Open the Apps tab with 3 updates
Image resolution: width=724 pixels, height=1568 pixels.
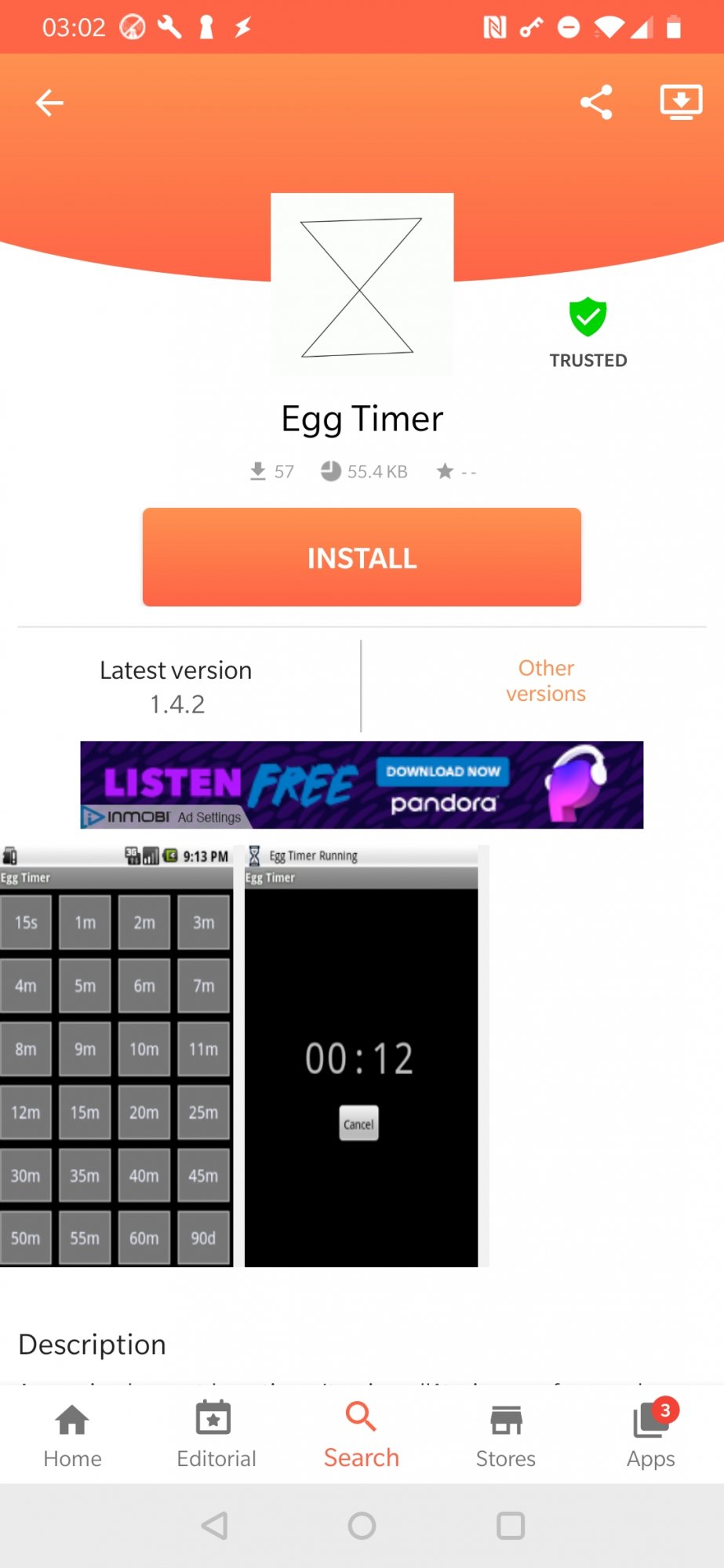[651, 1435]
